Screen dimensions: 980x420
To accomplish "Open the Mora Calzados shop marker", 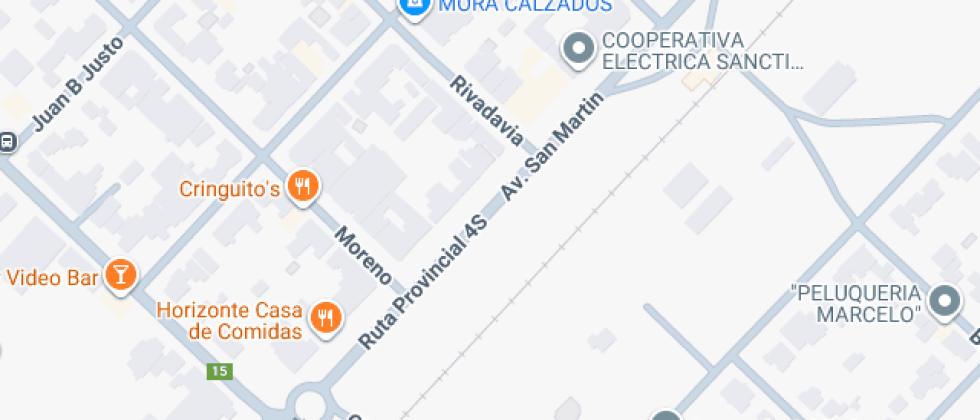I will pyautogui.click(x=414, y=7).
